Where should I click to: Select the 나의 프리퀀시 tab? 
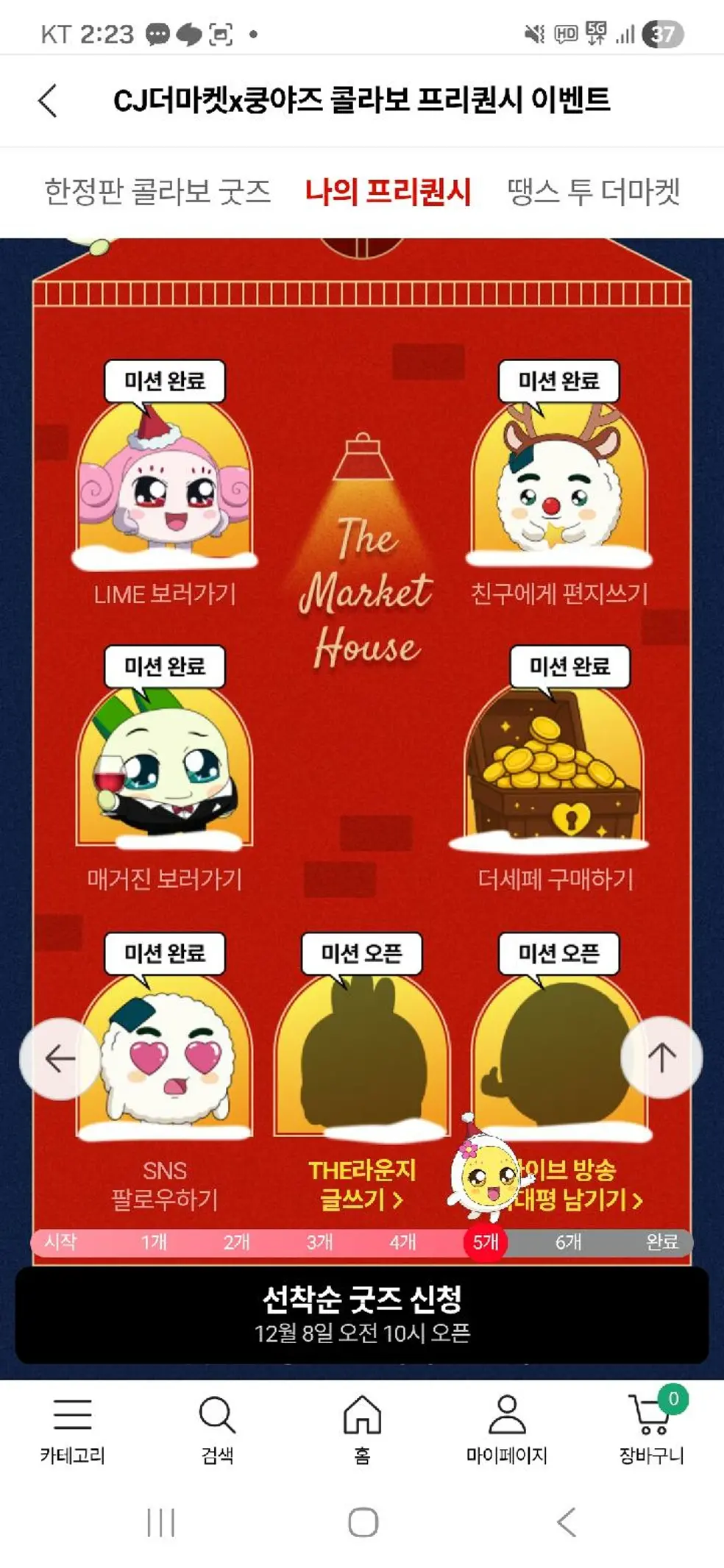click(x=388, y=192)
